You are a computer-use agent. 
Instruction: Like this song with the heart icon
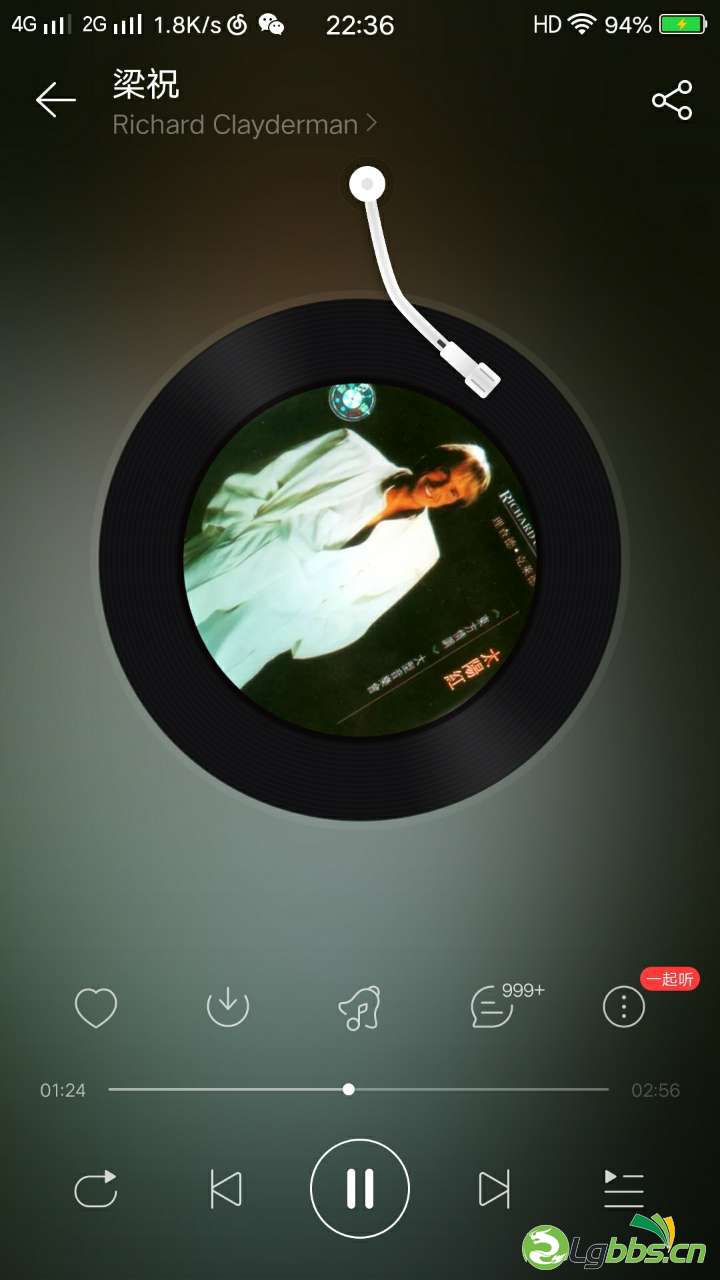[x=96, y=1007]
